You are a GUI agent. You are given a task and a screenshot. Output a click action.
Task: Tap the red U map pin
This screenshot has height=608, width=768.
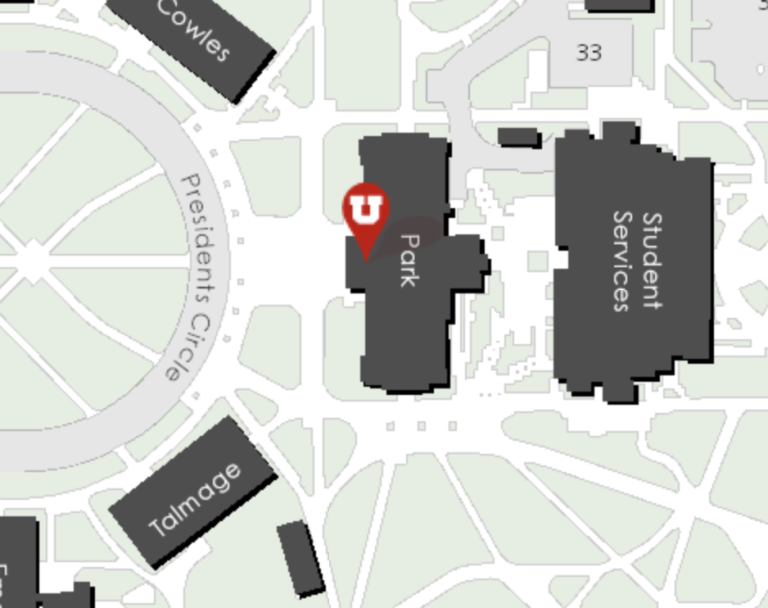tap(364, 212)
